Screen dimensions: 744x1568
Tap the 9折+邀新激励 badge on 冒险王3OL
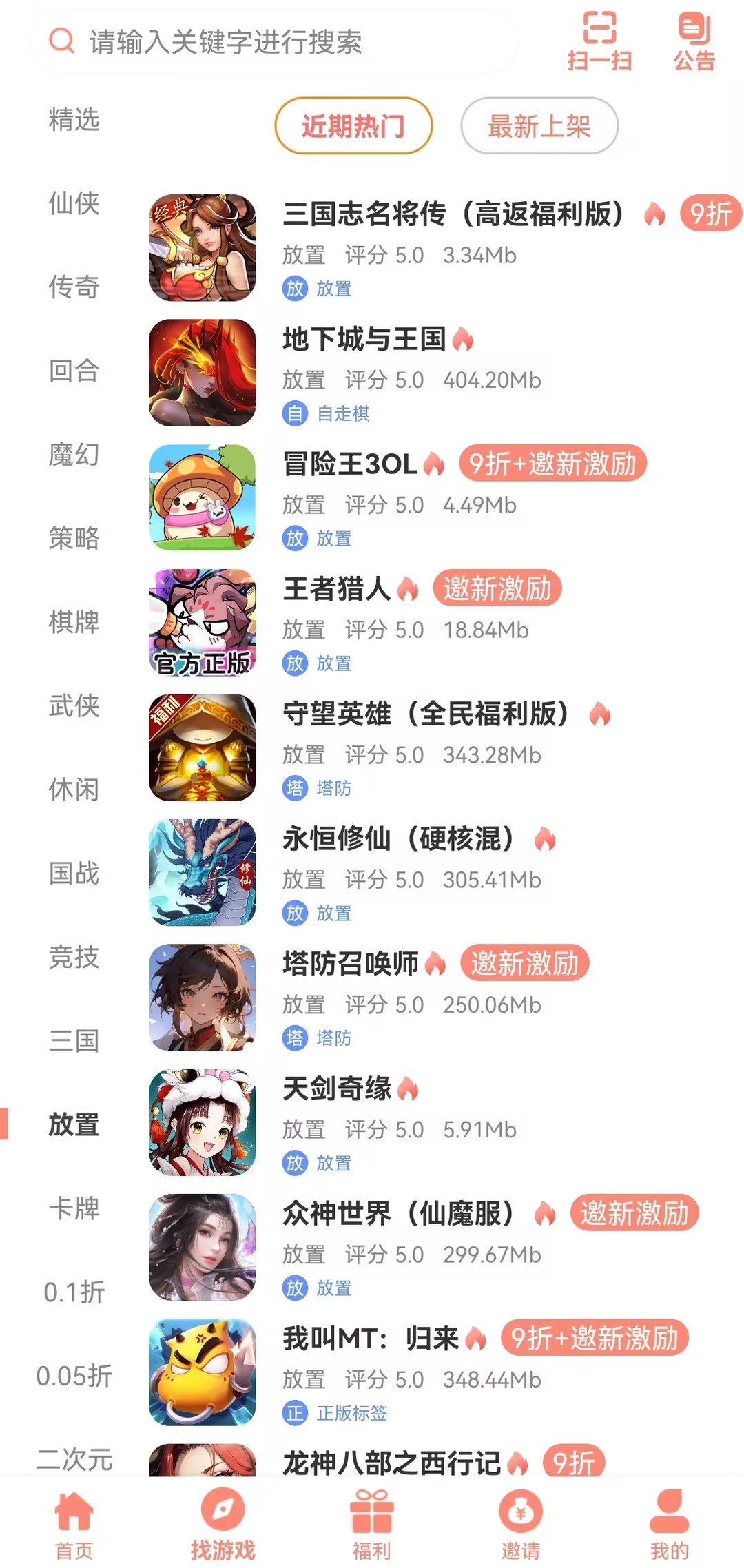pos(552,465)
